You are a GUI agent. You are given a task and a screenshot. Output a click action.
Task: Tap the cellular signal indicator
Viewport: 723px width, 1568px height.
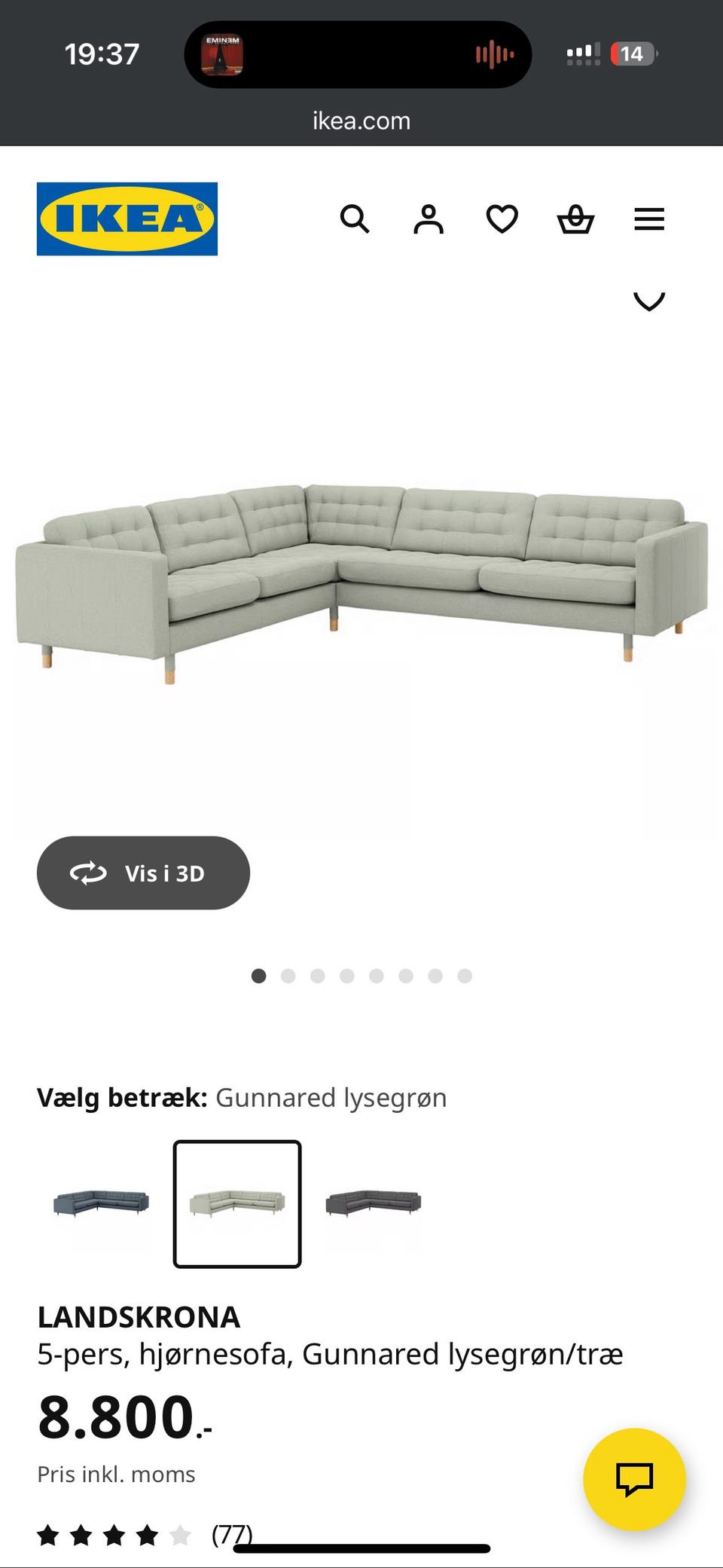(x=581, y=50)
